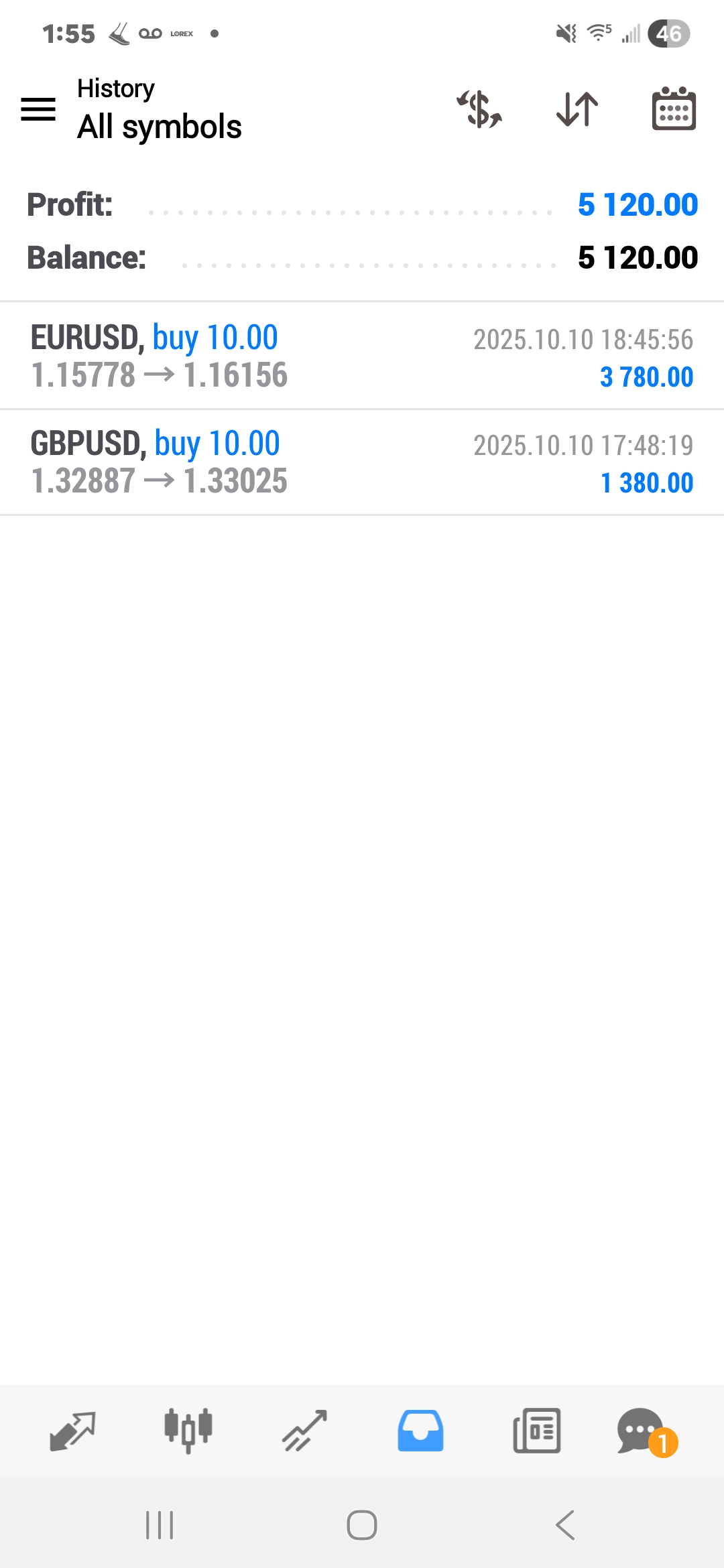Image resolution: width=724 pixels, height=1568 pixels.
Task: Open the hamburger navigation menu
Action: [38, 109]
